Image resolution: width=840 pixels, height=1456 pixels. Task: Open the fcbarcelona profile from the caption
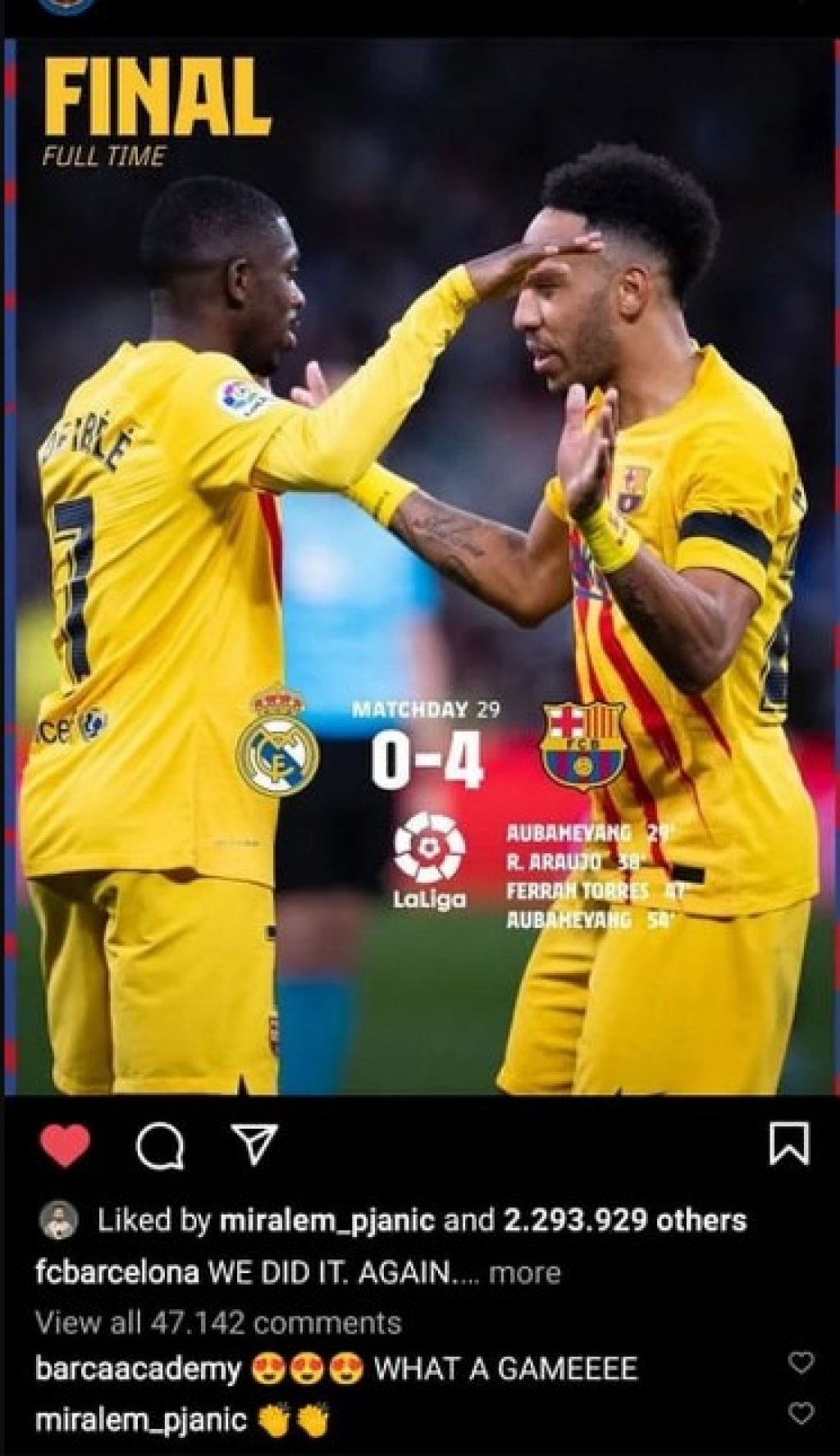pos(116,1272)
